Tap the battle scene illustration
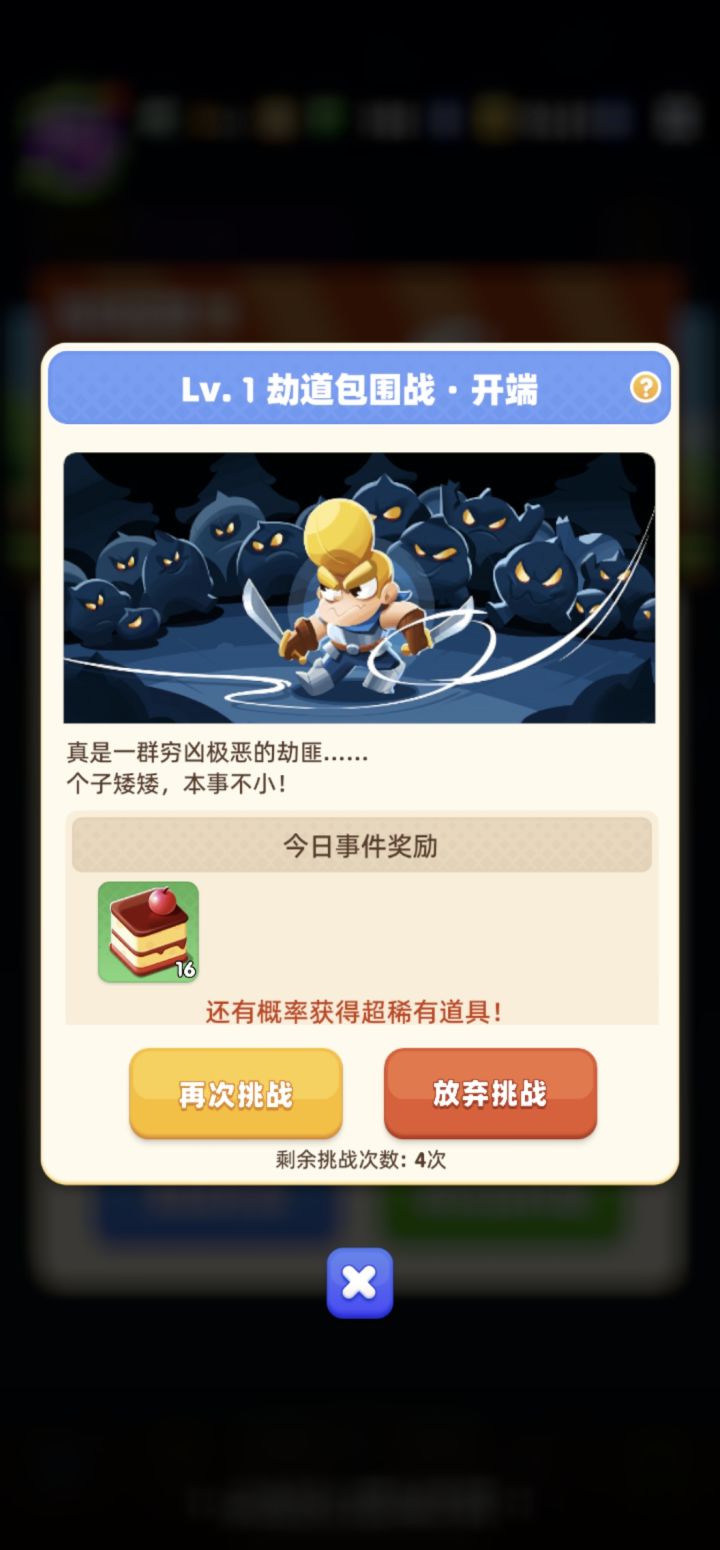This screenshot has height=1550, width=720. coord(358,590)
